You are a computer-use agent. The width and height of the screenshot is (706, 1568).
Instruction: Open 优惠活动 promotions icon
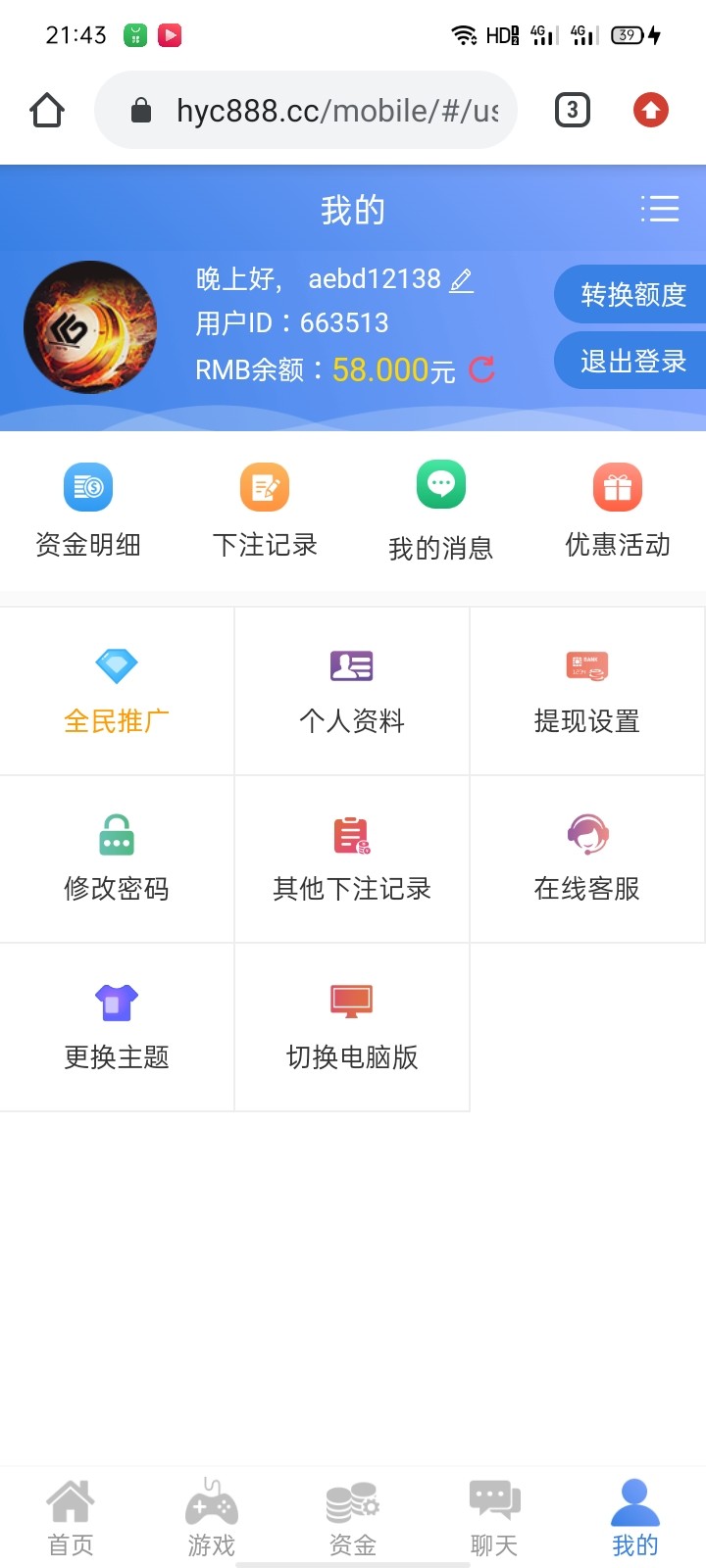(x=618, y=487)
